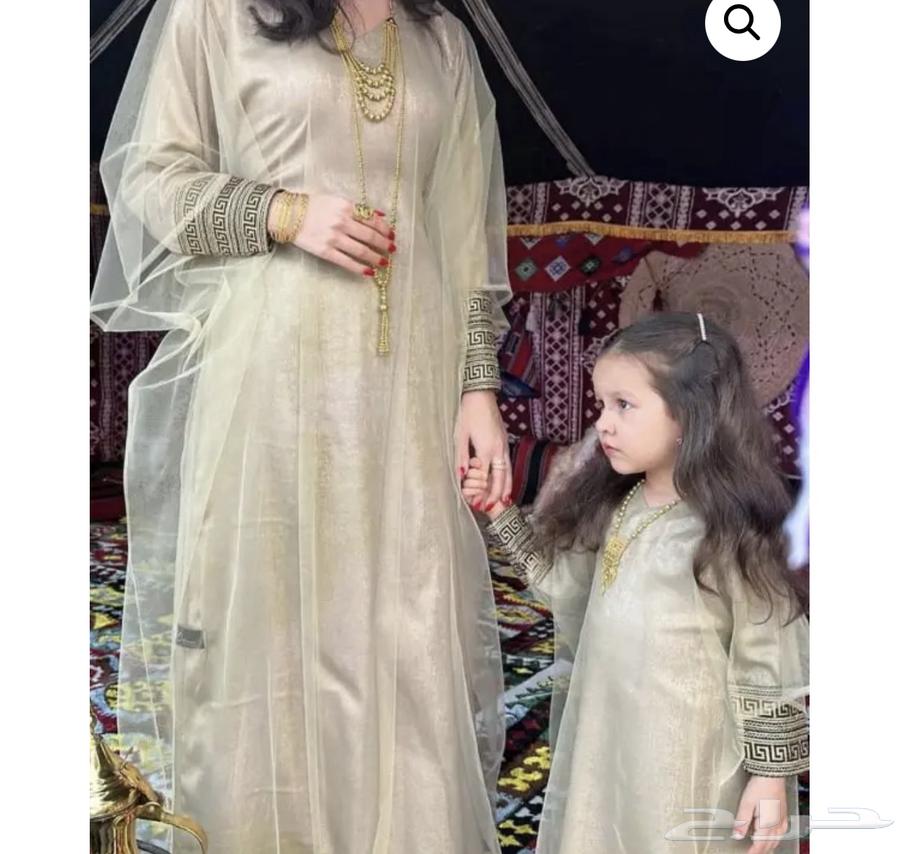The image size is (900, 854).
Task: Open the dress product photo
Action: point(449,450)
